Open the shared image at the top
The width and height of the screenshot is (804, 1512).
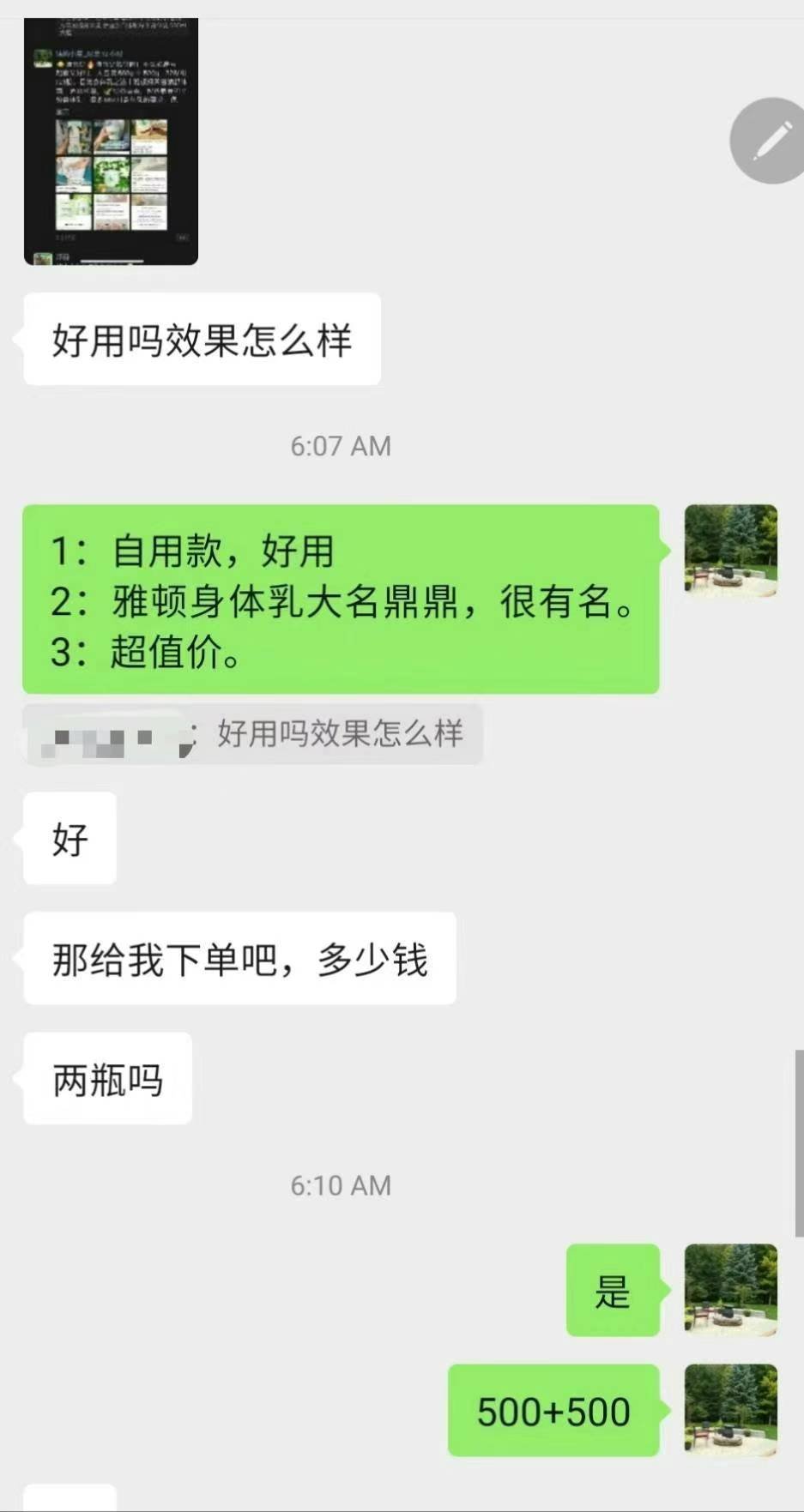click(111, 142)
